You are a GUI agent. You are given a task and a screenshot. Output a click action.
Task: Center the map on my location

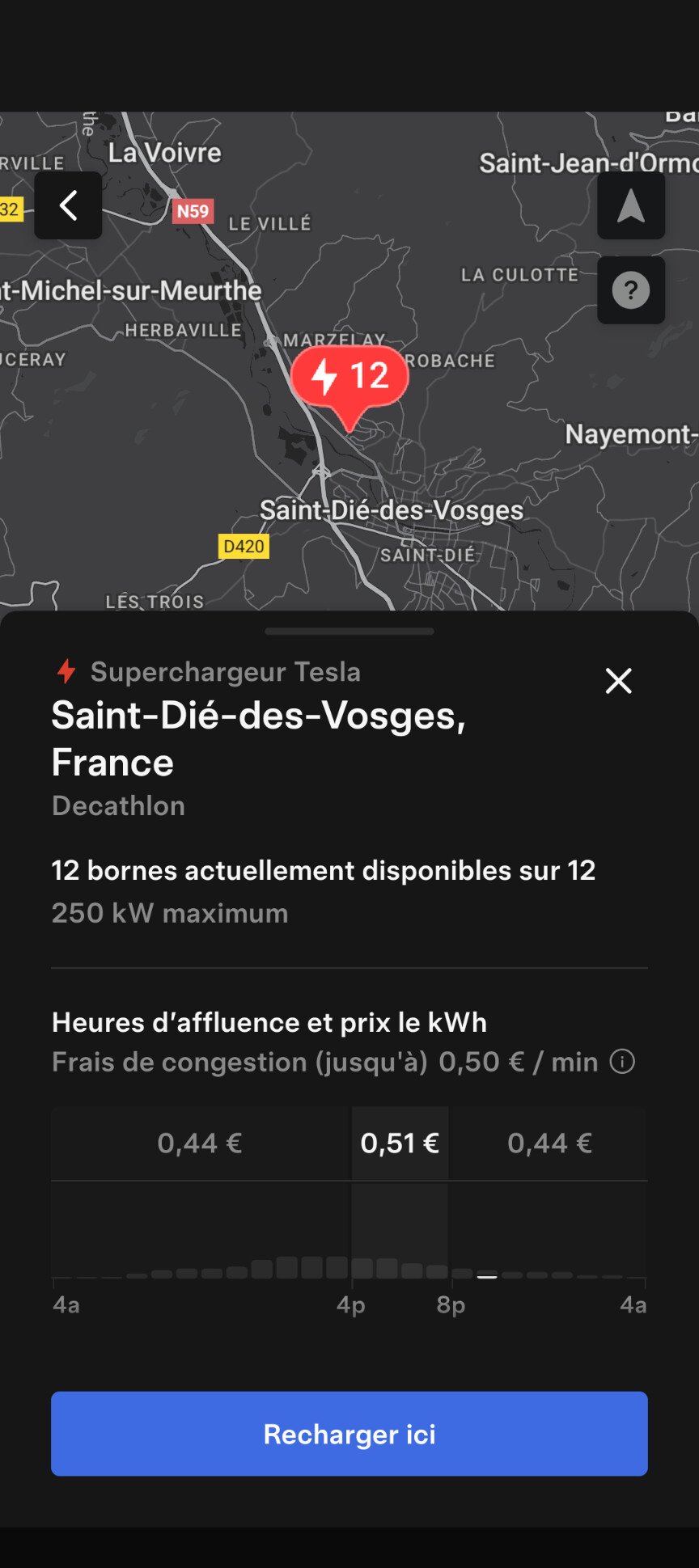point(631,205)
